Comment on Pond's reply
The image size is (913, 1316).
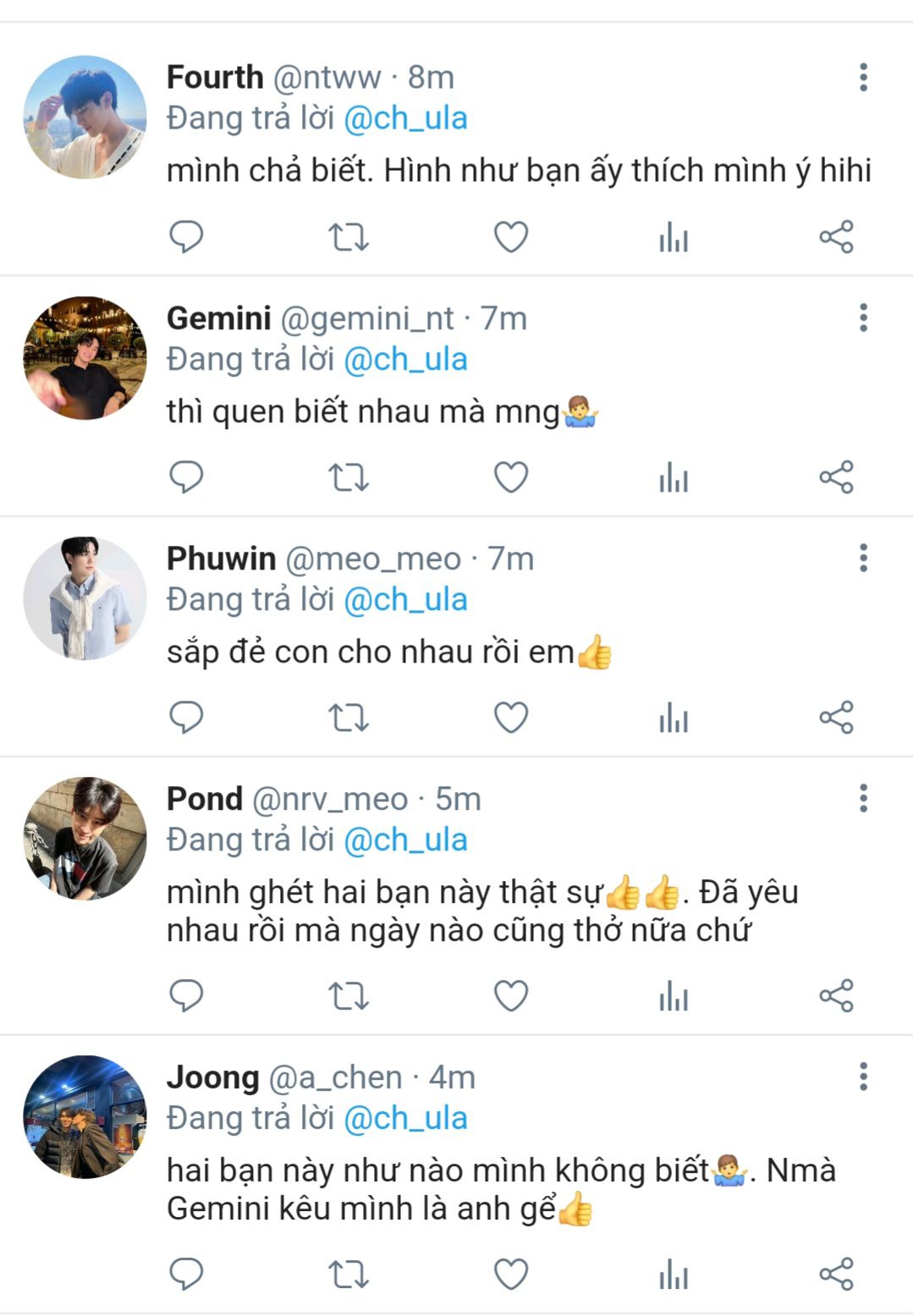click(186, 996)
